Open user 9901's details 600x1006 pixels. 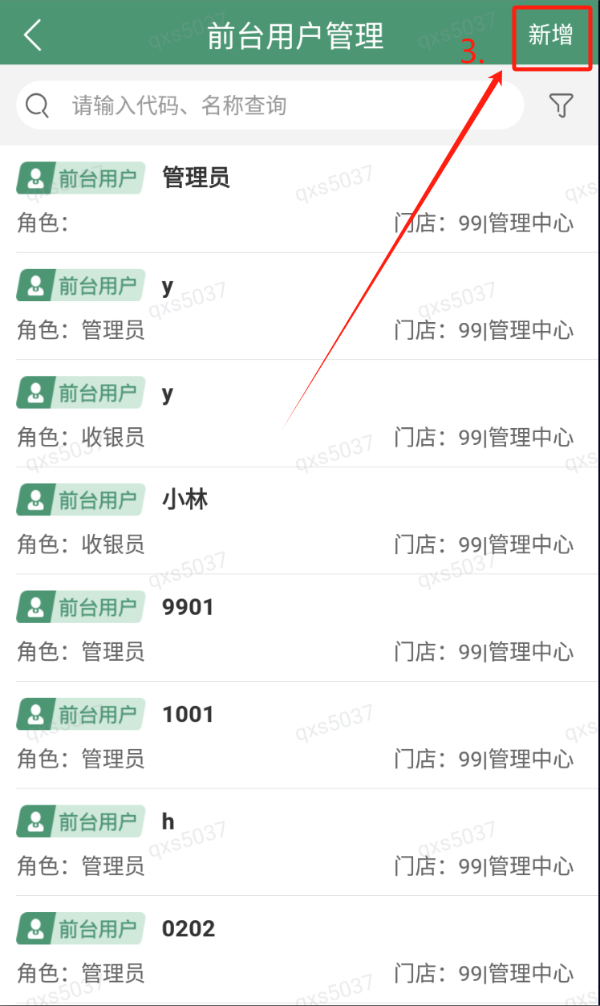[x=300, y=628]
